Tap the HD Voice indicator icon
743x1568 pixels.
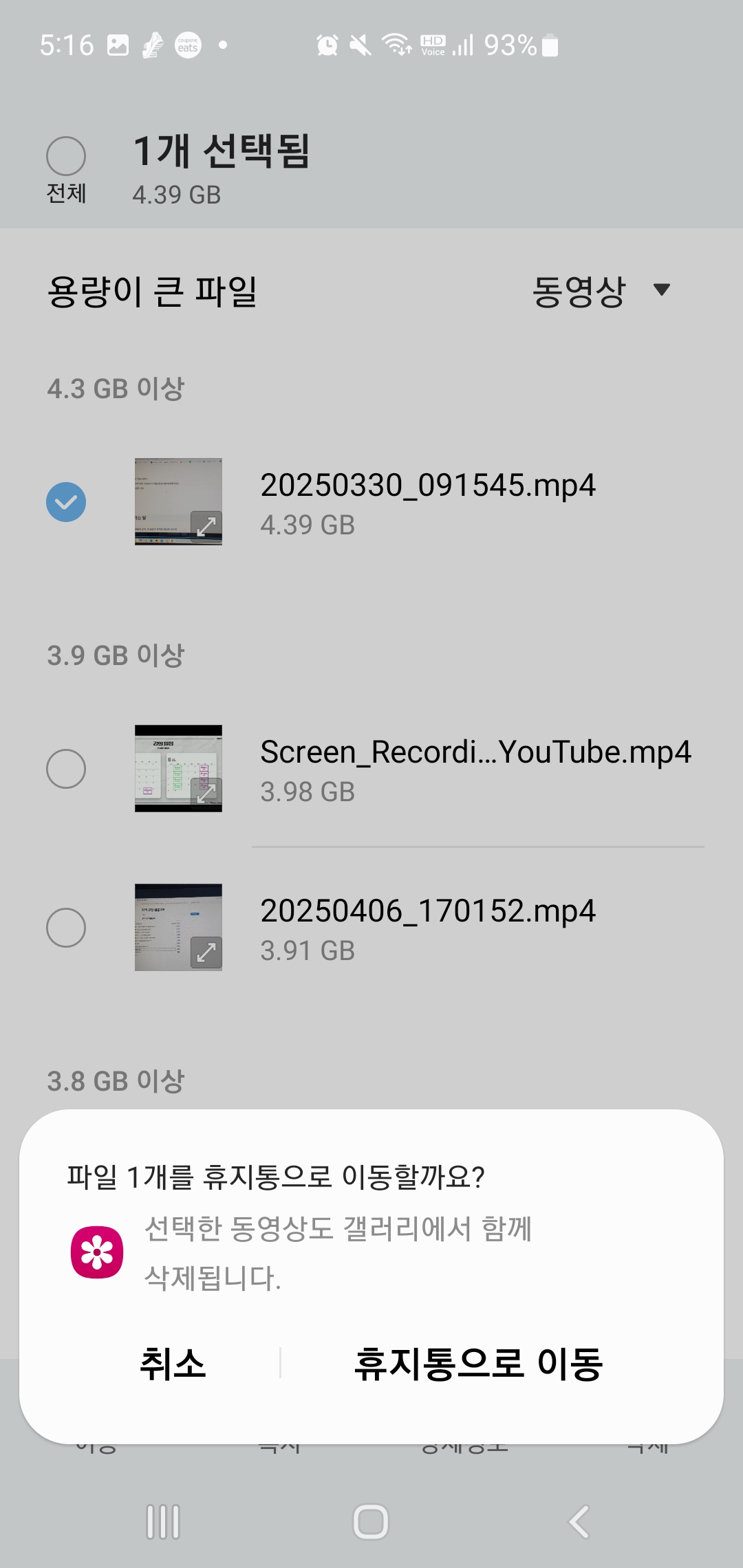[433, 44]
